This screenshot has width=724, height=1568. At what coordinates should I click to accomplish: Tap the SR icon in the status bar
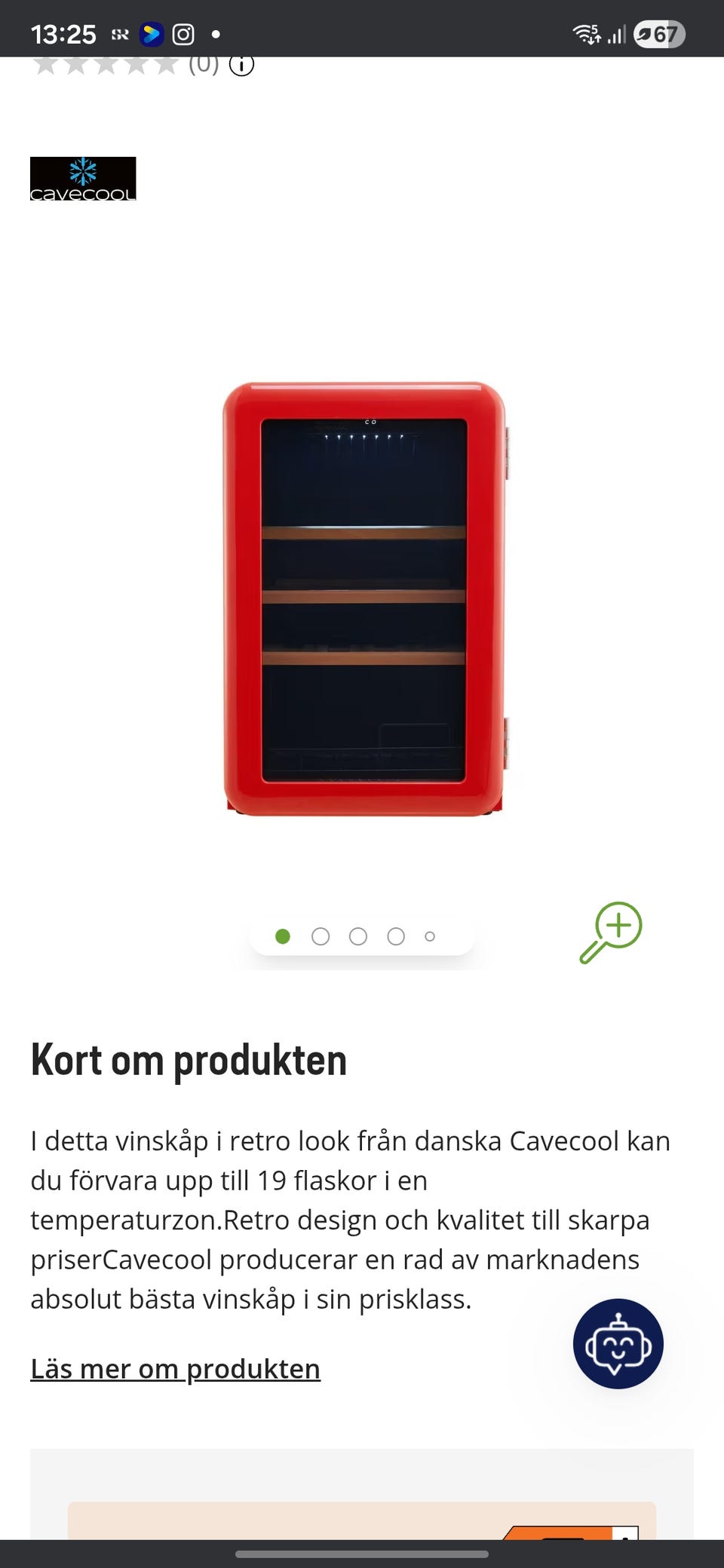(121, 33)
